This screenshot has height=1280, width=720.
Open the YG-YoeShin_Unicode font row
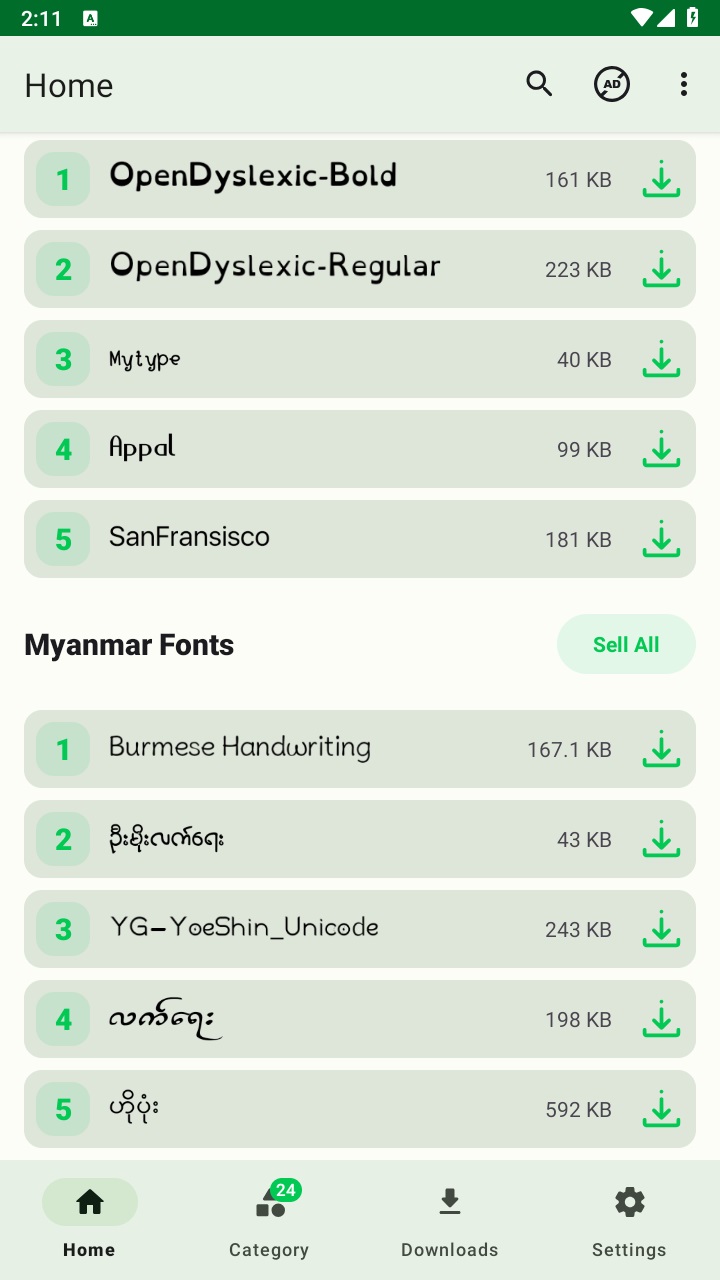(x=300, y=929)
